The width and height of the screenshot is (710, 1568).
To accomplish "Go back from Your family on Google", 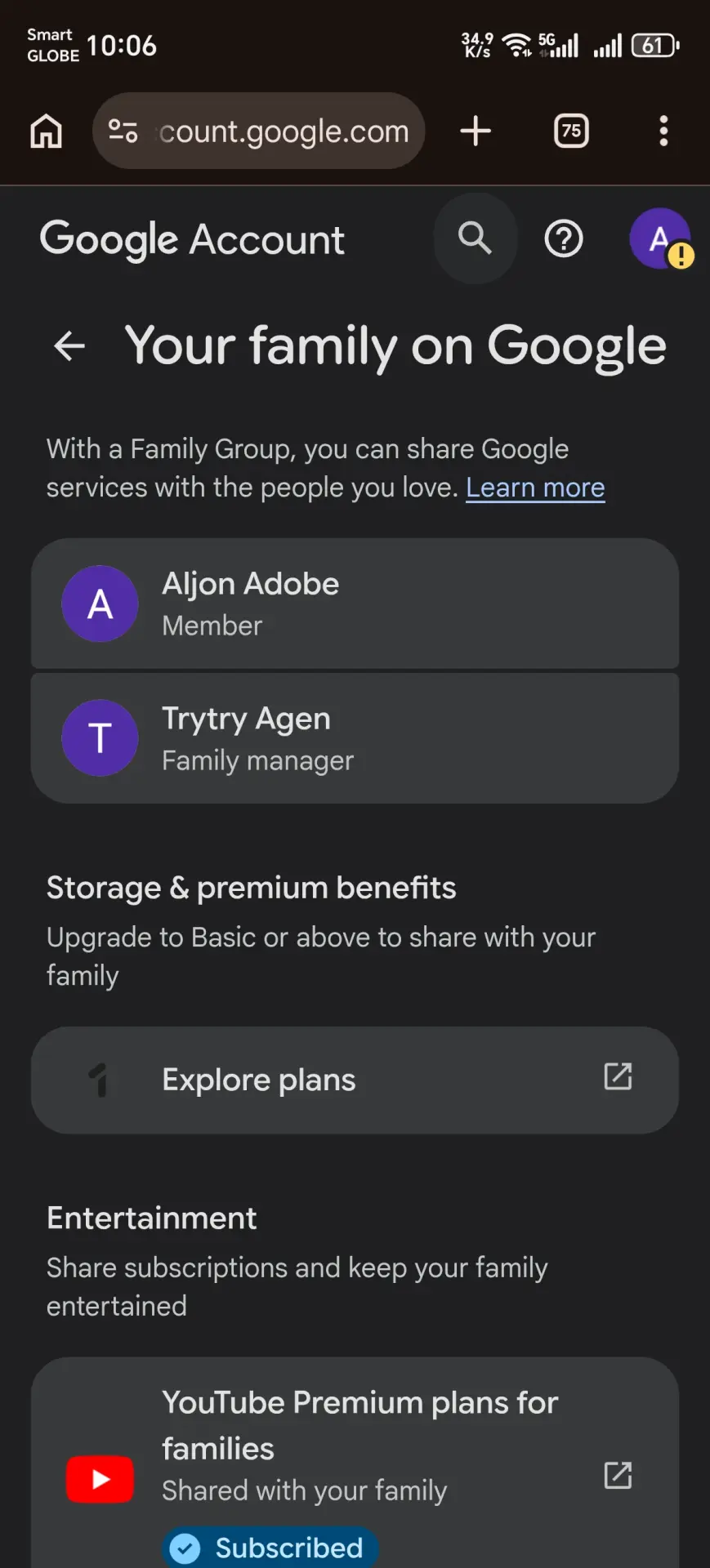I will point(69,346).
